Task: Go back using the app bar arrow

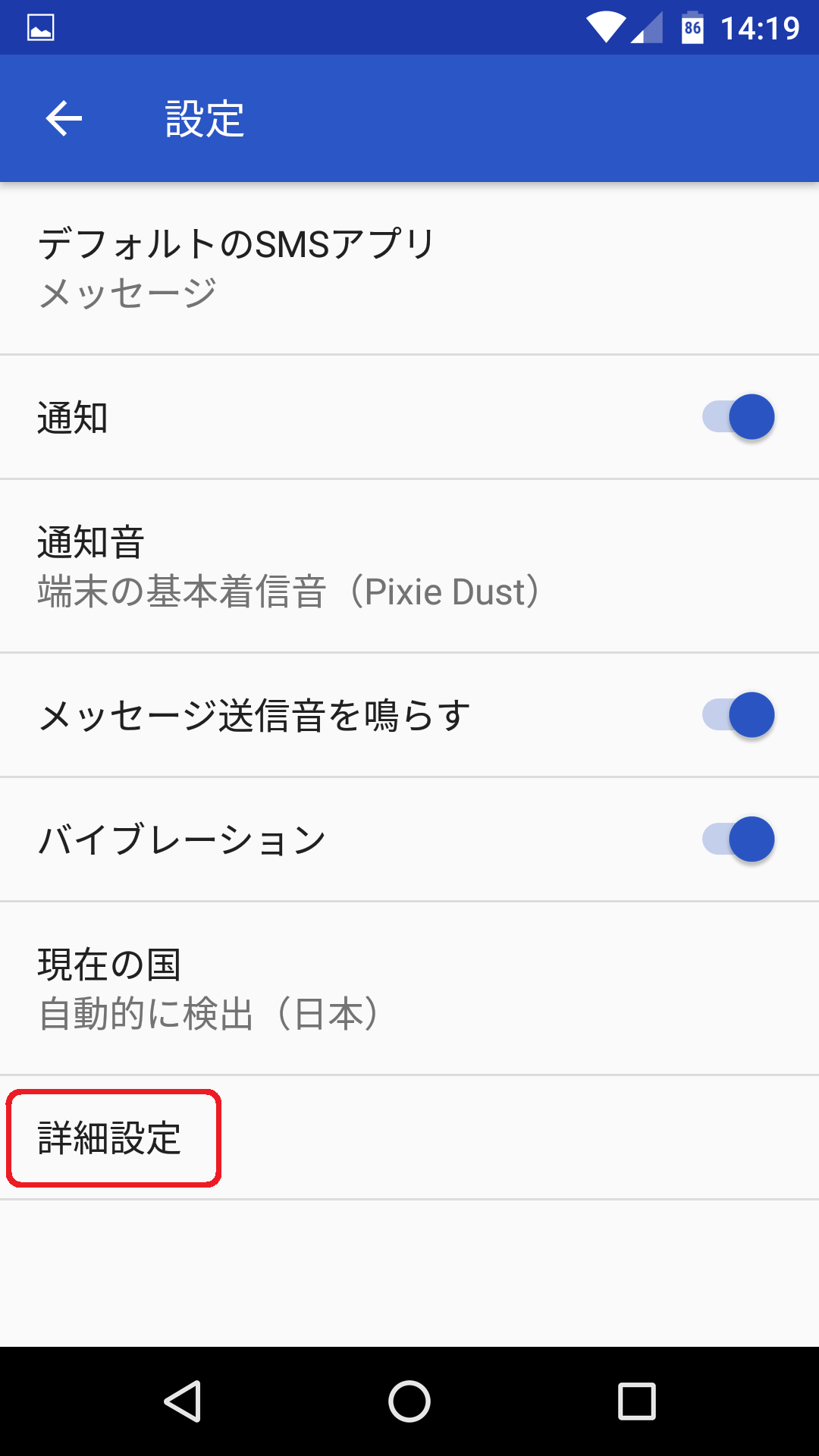Action: pyautogui.click(x=64, y=118)
